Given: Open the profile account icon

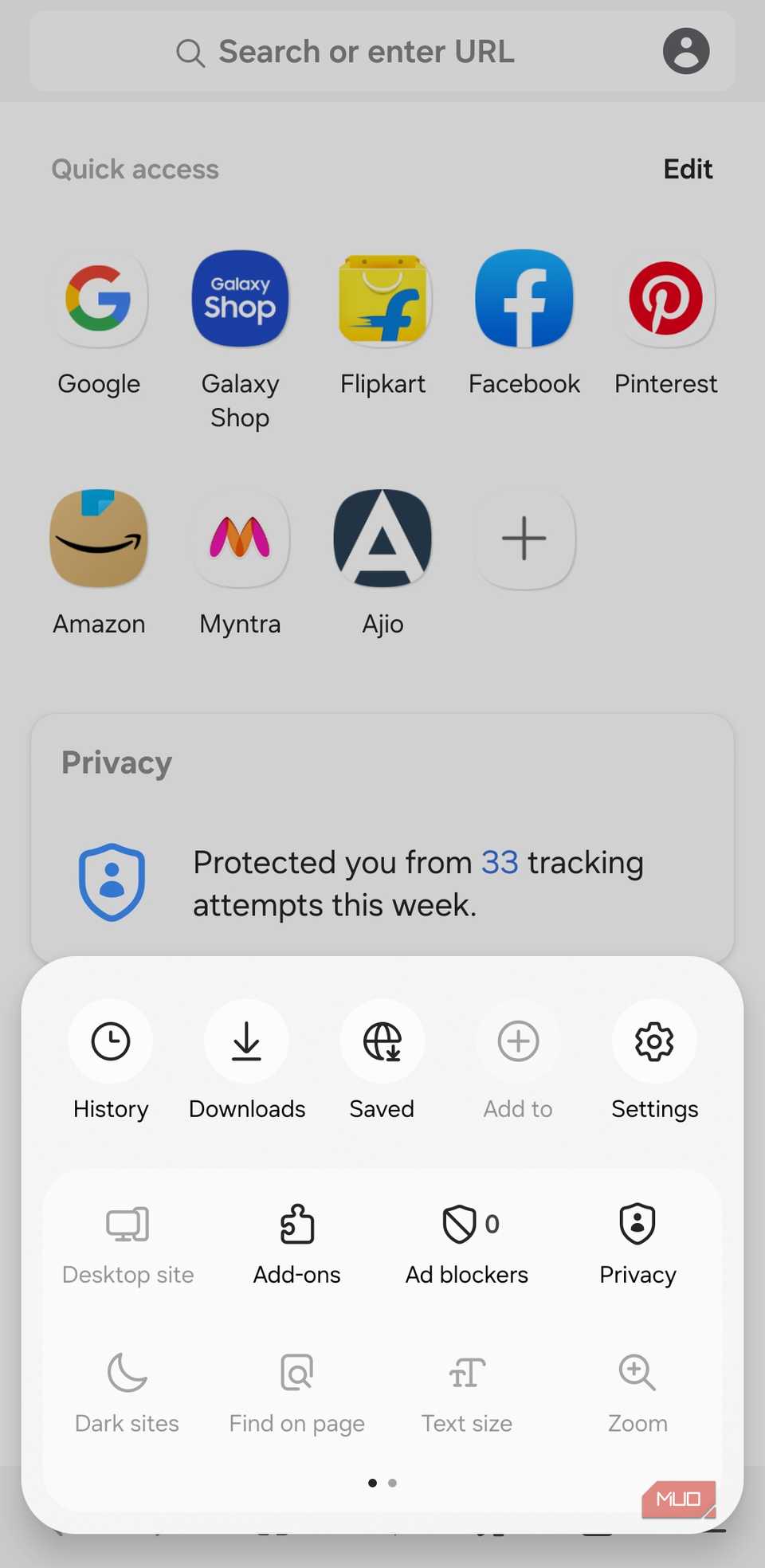Looking at the screenshot, I should tap(685, 51).
